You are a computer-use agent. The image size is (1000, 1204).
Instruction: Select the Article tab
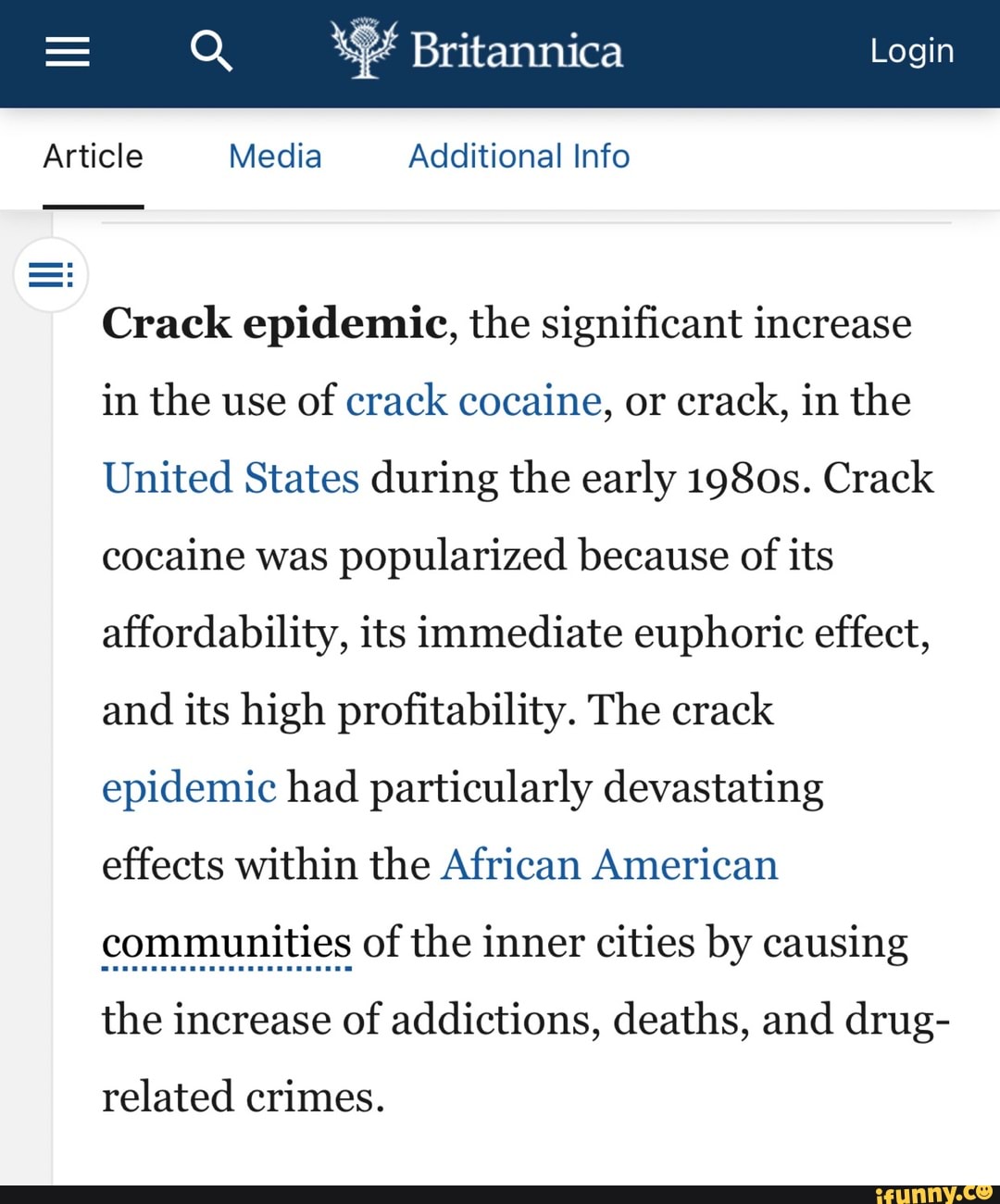click(92, 157)
